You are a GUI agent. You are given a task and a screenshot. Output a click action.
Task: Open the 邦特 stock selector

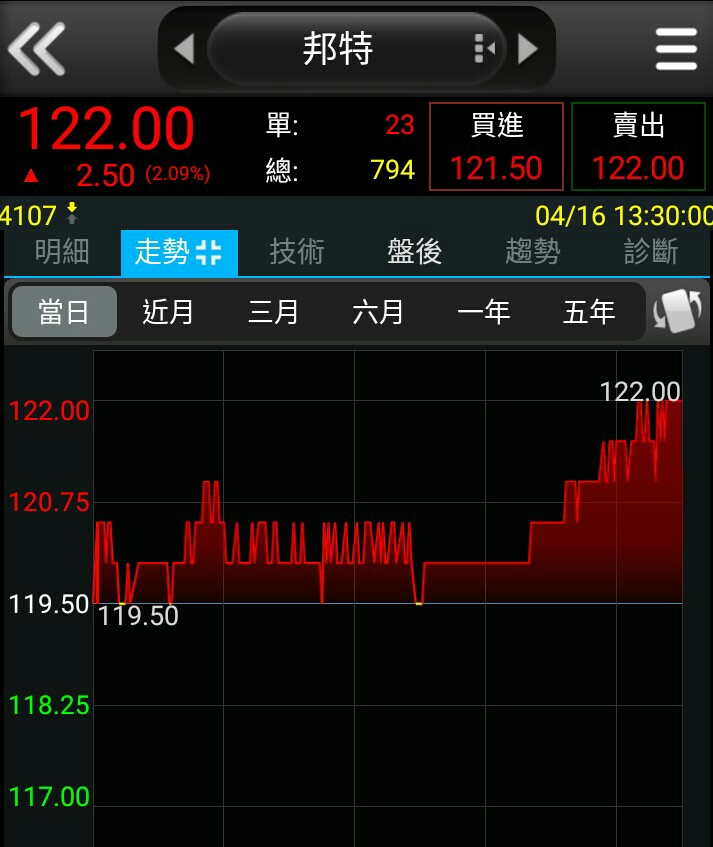pos(356,49)
